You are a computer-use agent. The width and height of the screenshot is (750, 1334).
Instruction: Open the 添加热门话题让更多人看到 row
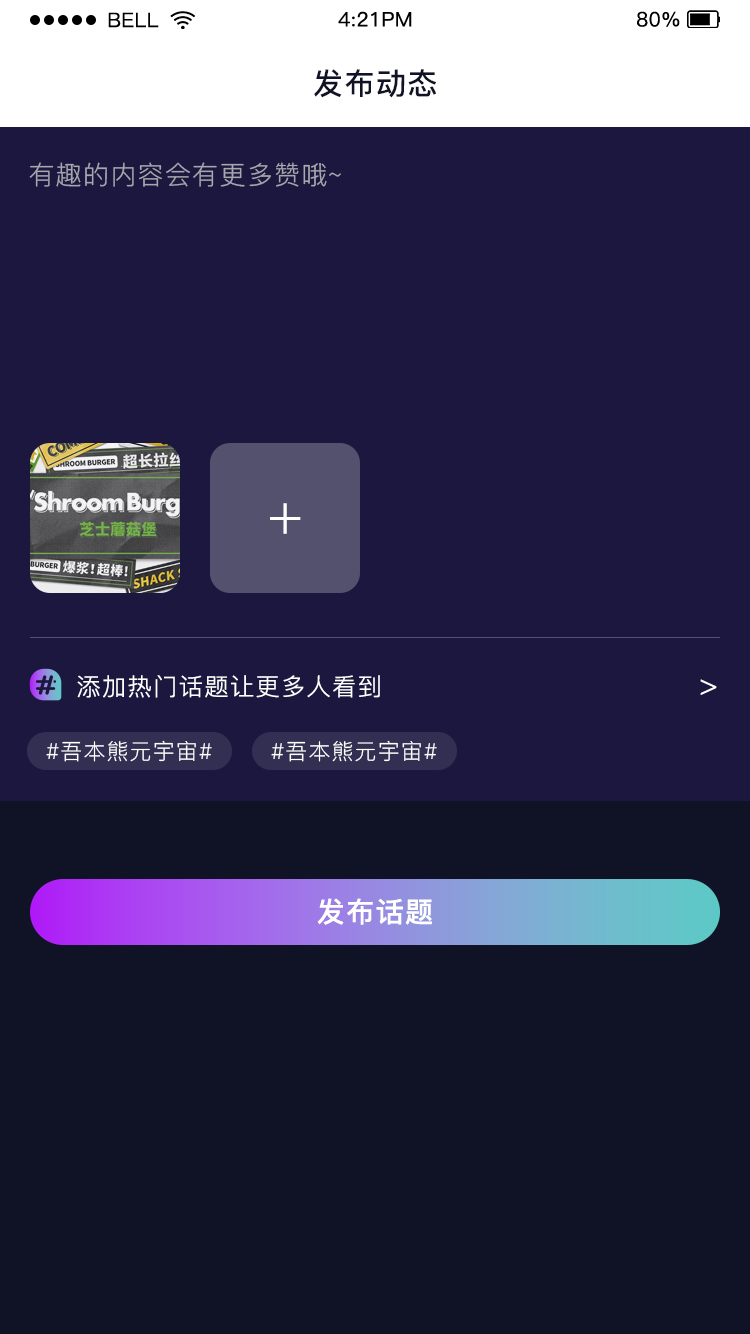375,687
